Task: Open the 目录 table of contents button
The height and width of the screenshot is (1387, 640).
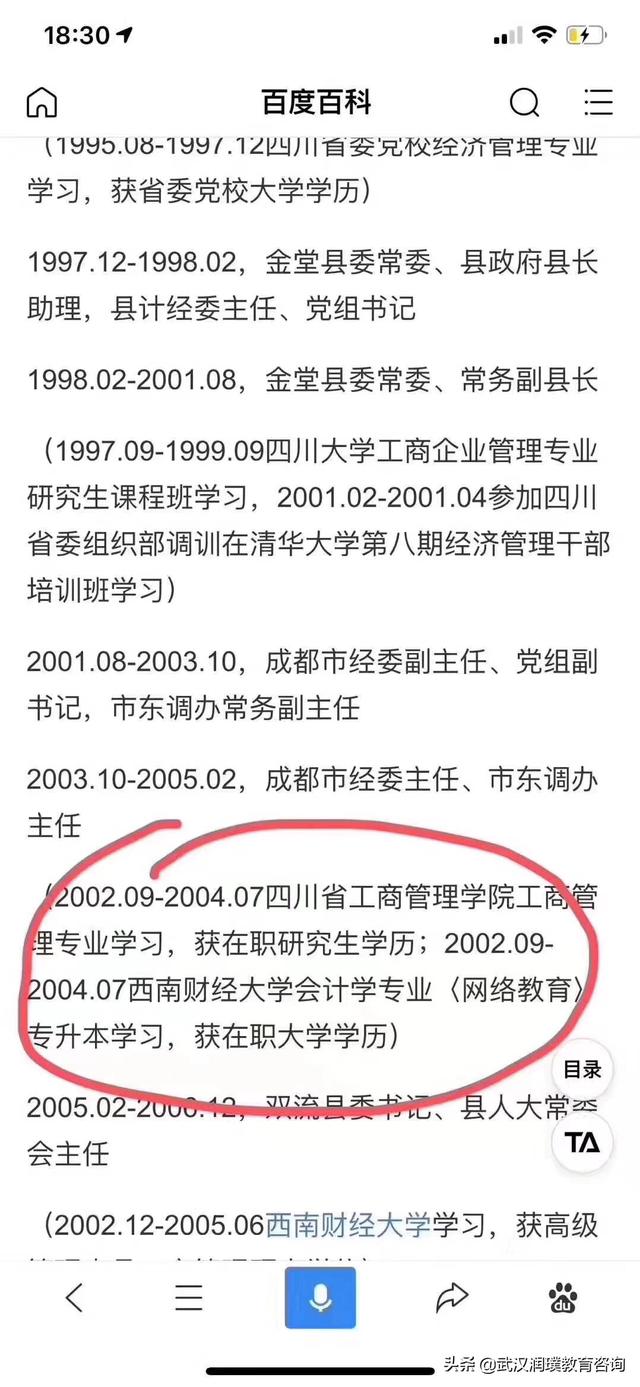Action: pyautogui.click(x=582, y=1069)
